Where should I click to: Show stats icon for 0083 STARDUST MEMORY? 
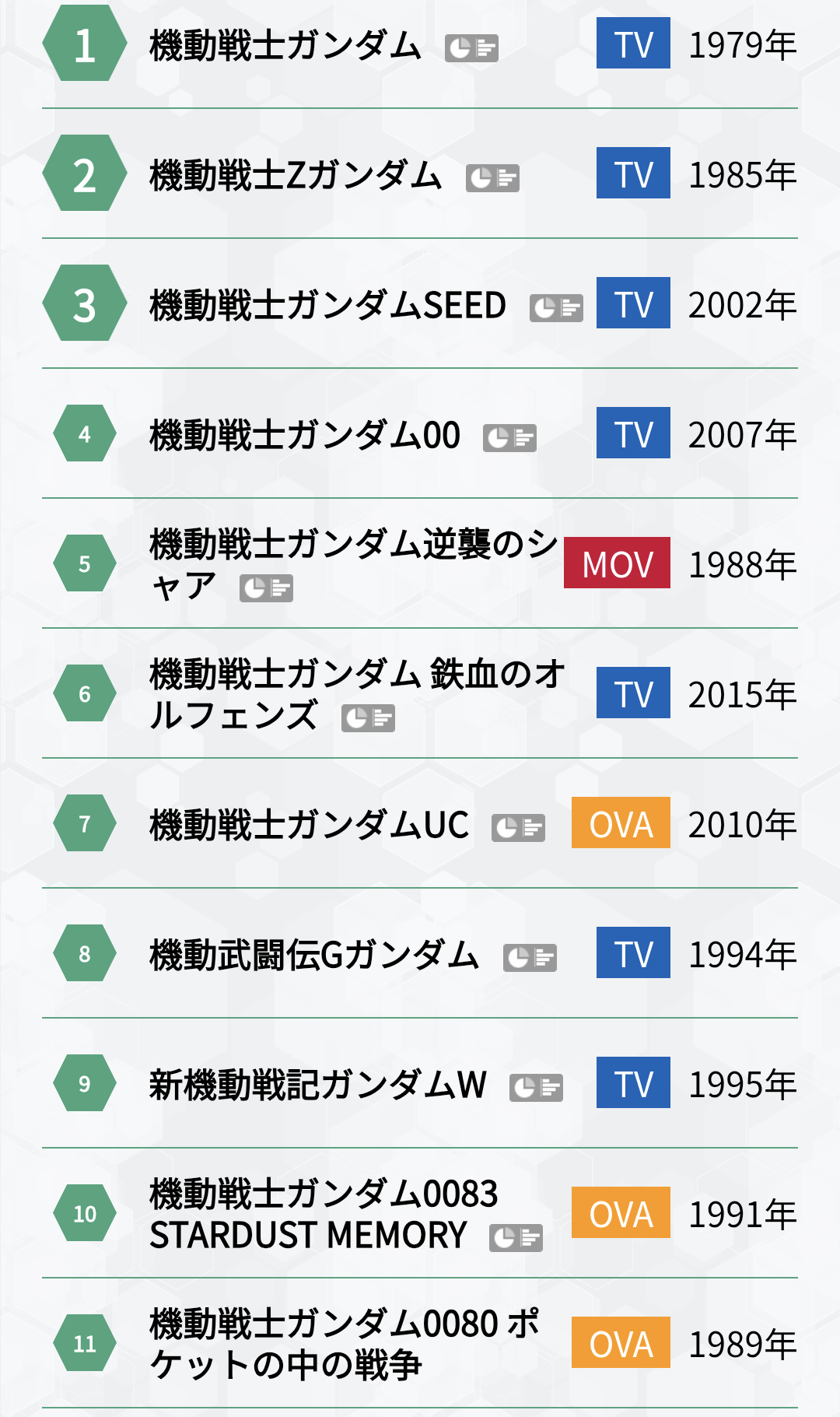516,1237
